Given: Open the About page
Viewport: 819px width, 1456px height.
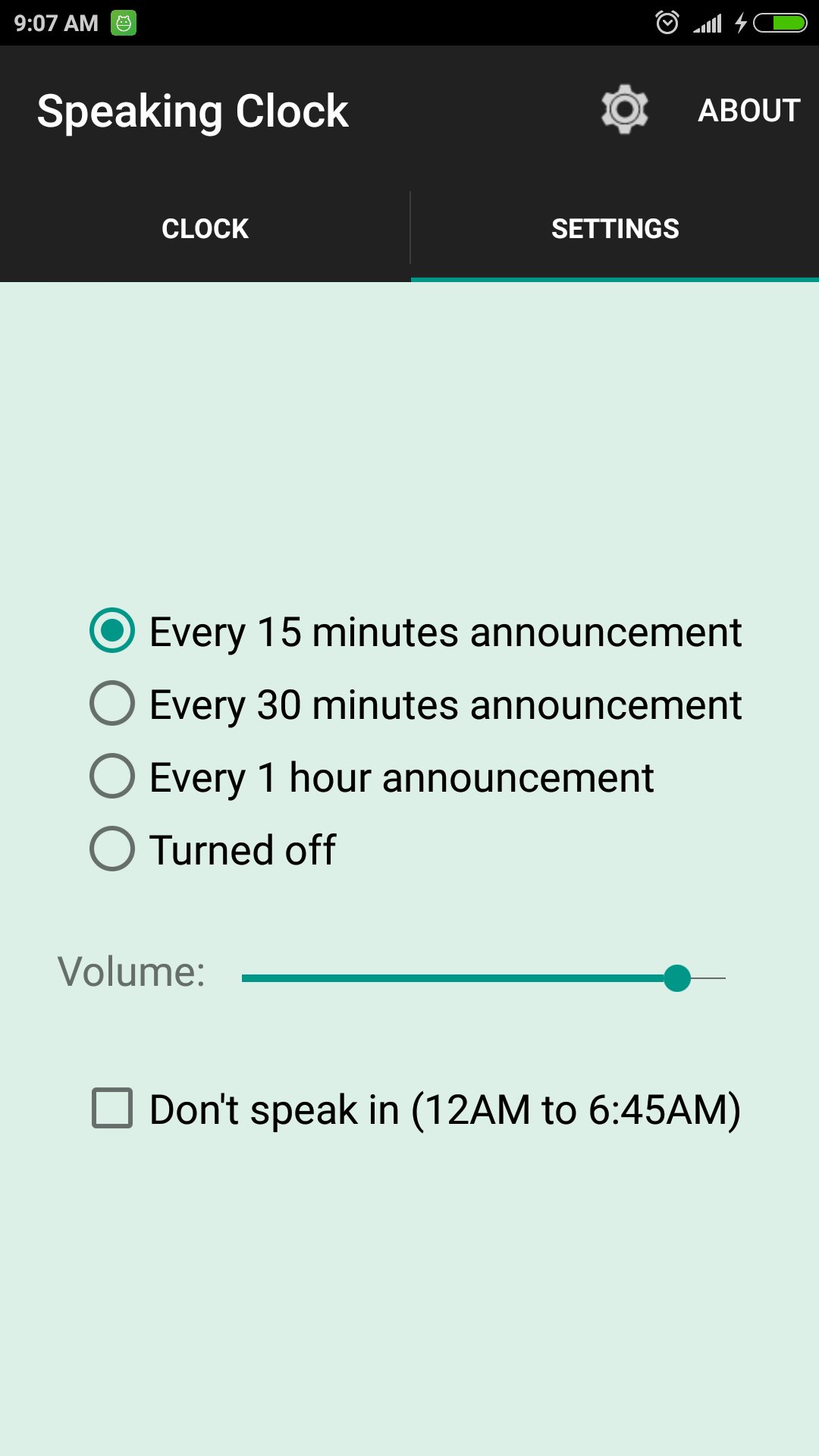Looking at the screenshot, I should click(x=748, y=111).
